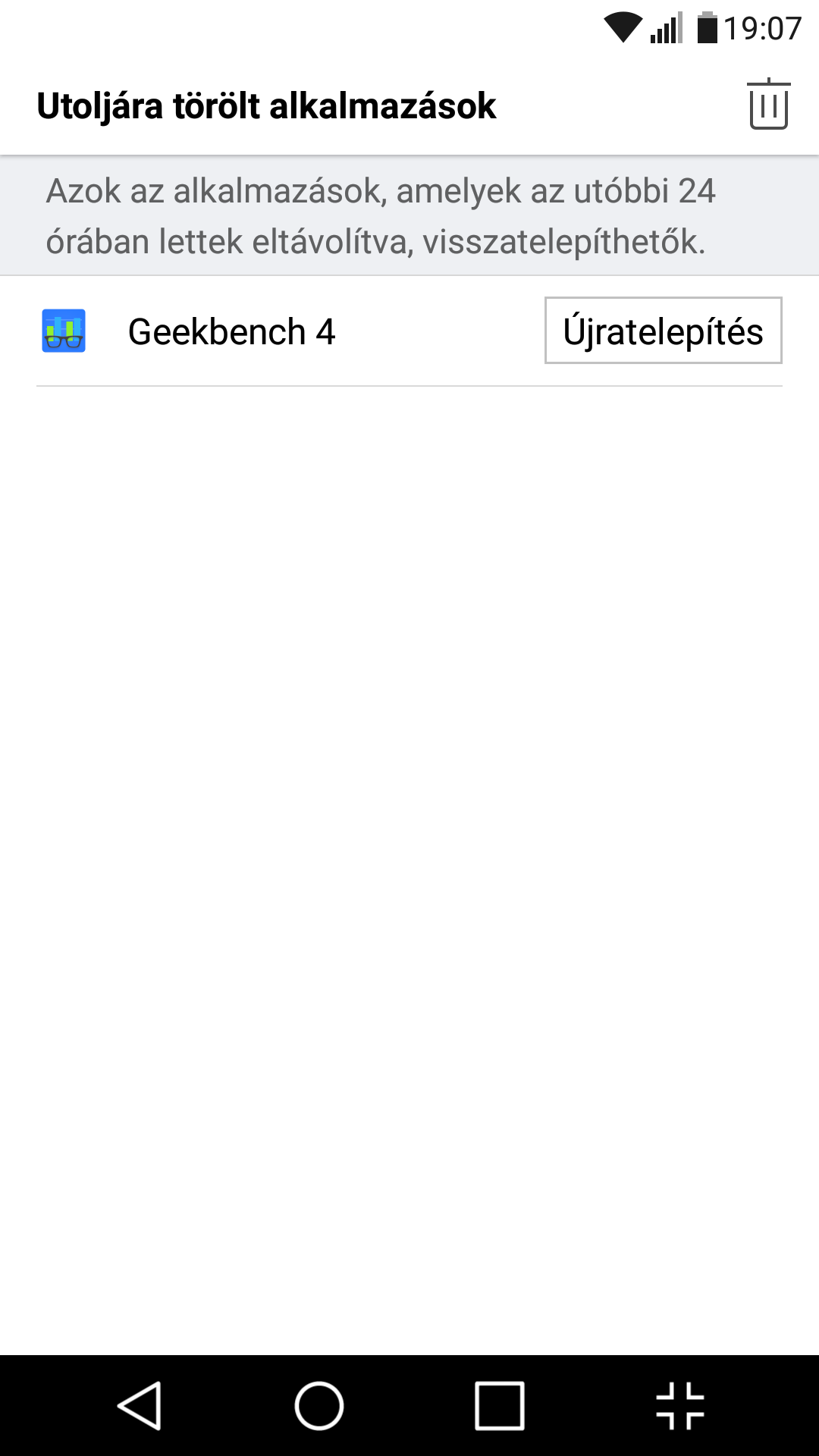The height and width of the screenshot is (1456, 819).
Task: Return to the home screen
Action: (319, 1405)
